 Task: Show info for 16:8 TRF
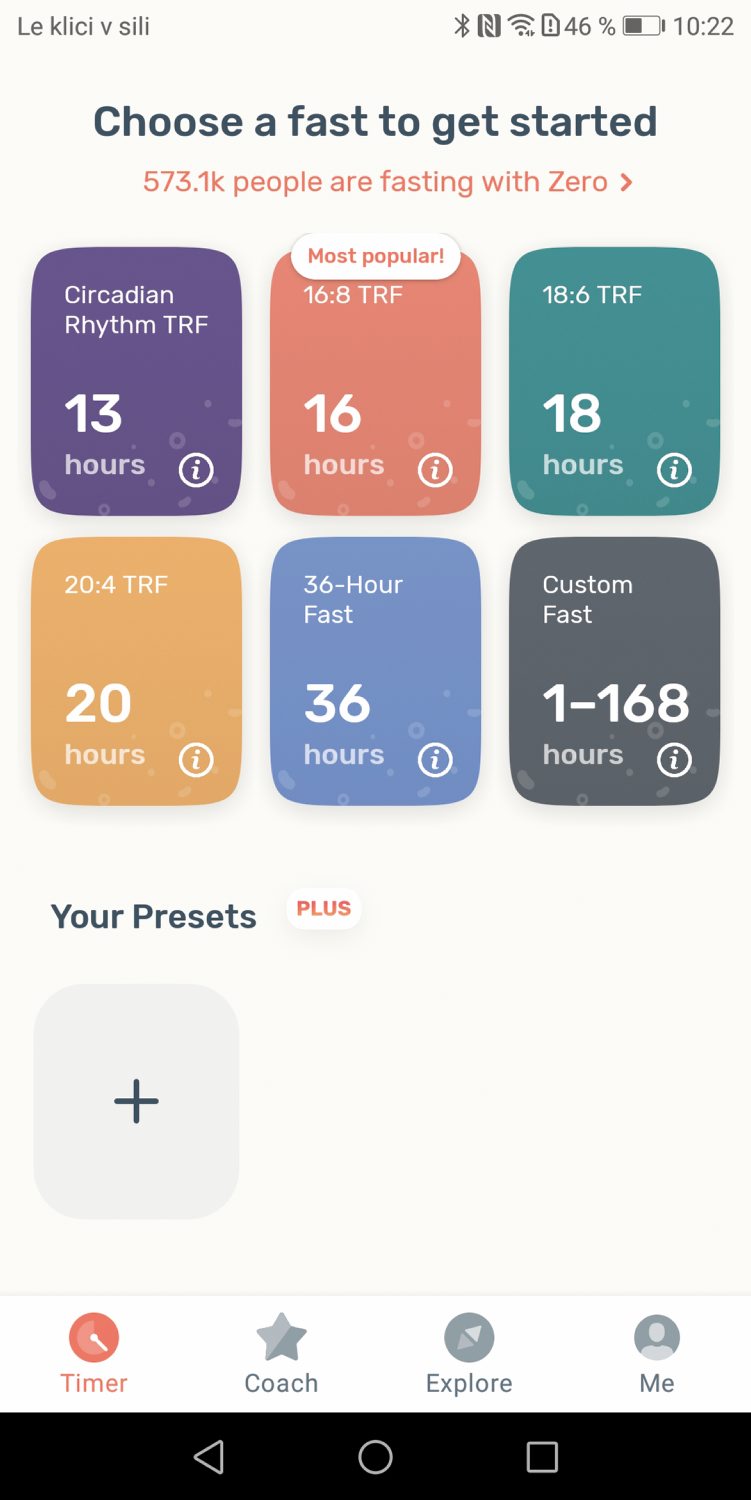435,469
